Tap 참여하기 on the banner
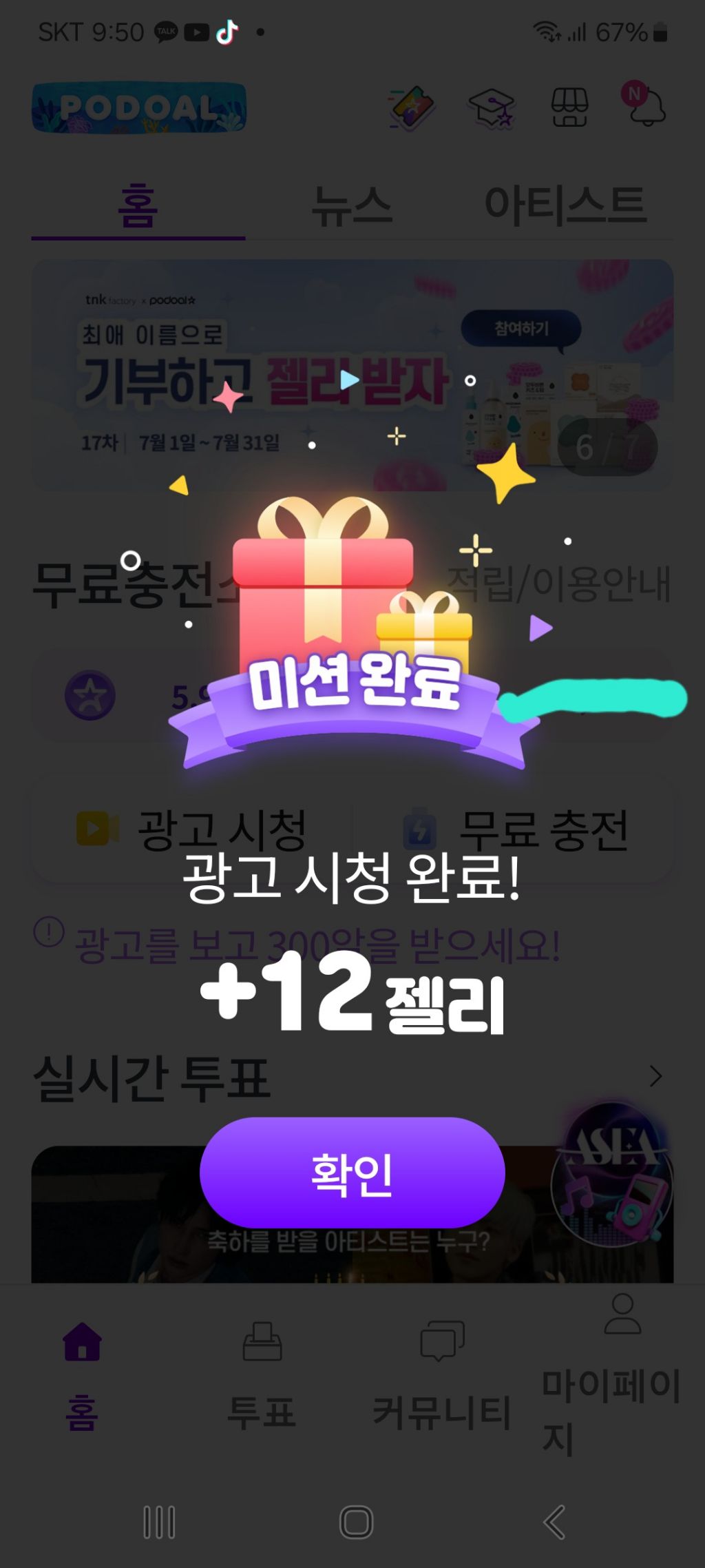Image resolution: width=705 pixels, height=1568 pixels. point(521,329)
